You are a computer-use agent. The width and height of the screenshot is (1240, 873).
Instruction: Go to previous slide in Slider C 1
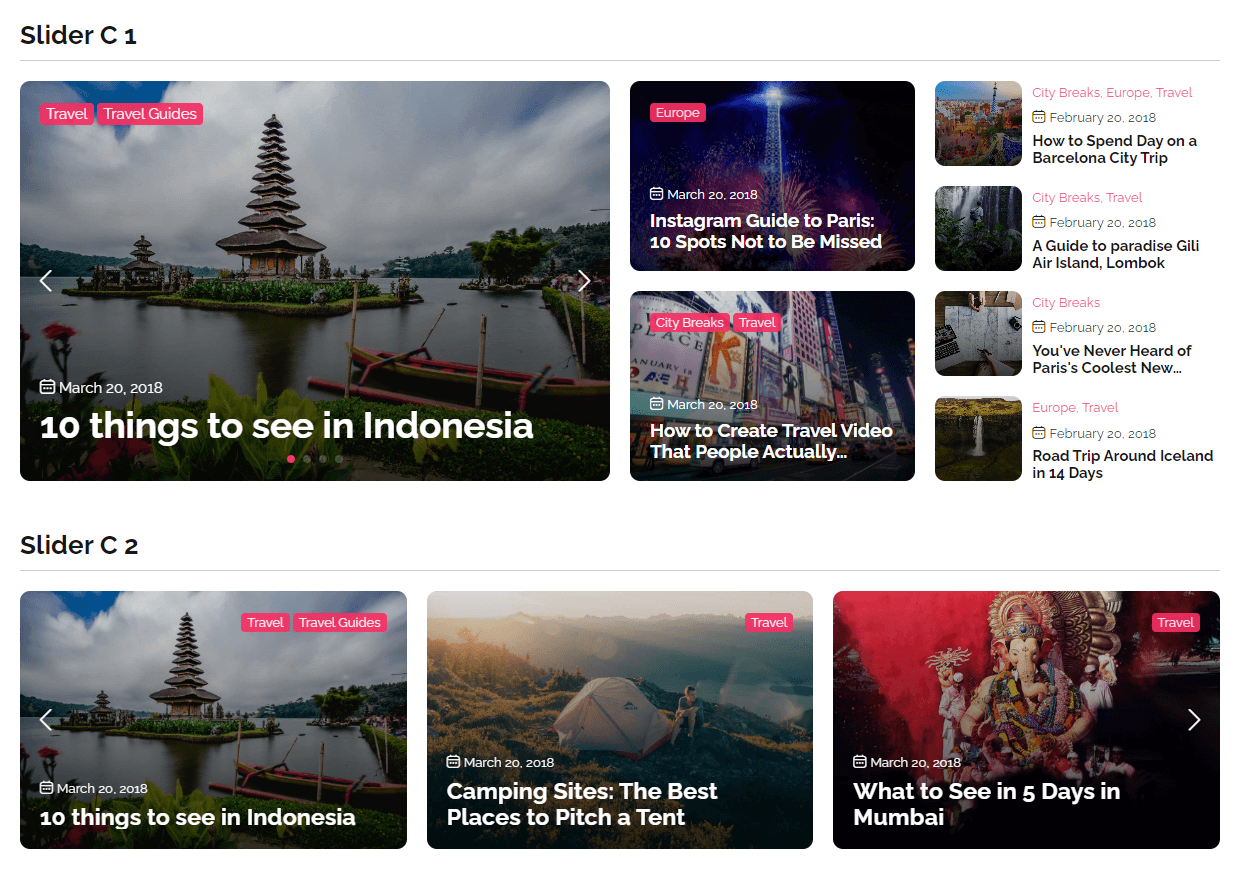[x=45, y=281]
